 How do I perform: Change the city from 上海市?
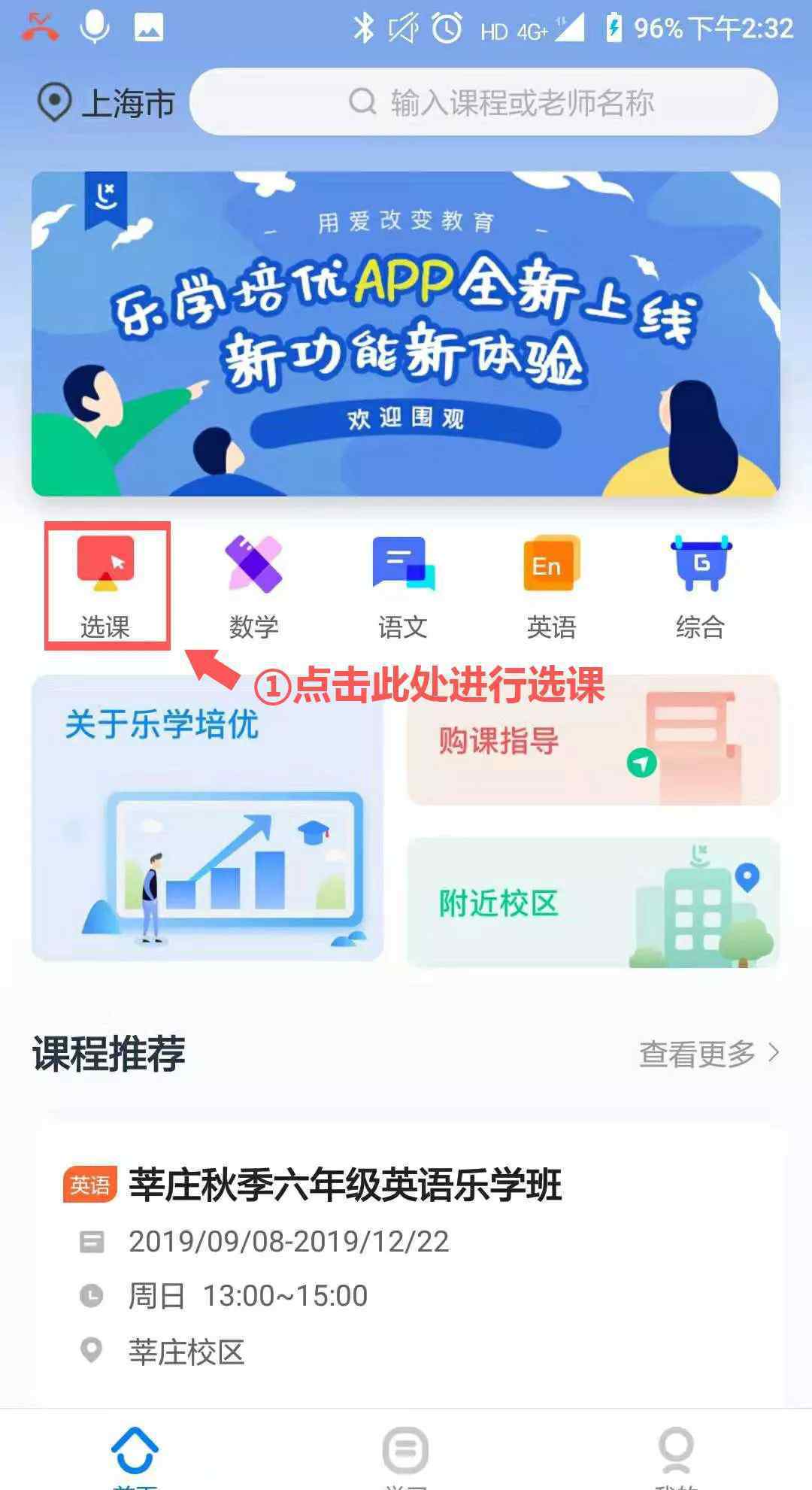pos(106,103)
